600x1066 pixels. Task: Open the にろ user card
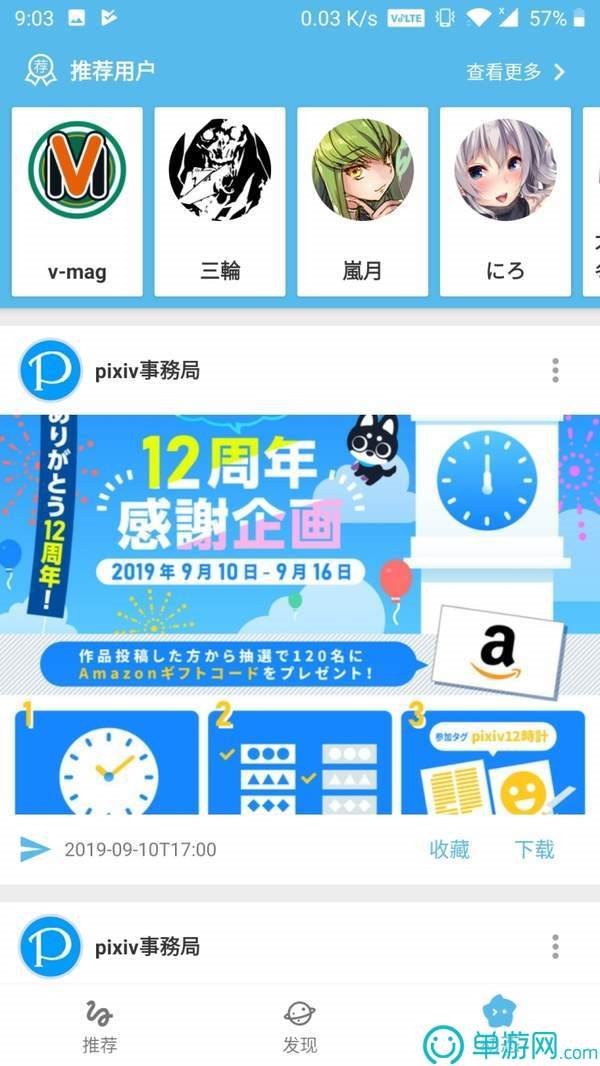coord(505,202)
